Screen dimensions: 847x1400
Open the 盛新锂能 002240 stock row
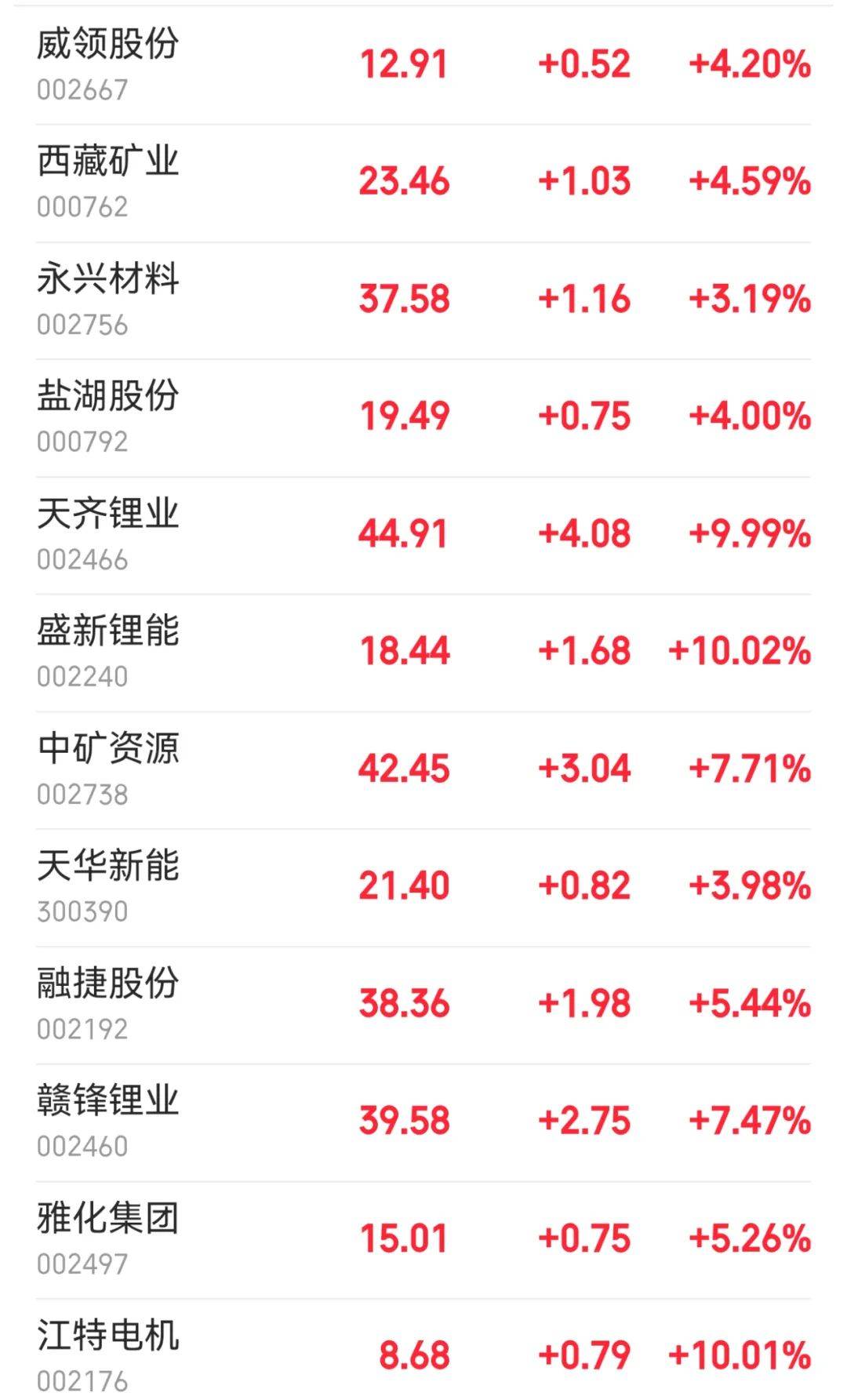tap(423, 653)
